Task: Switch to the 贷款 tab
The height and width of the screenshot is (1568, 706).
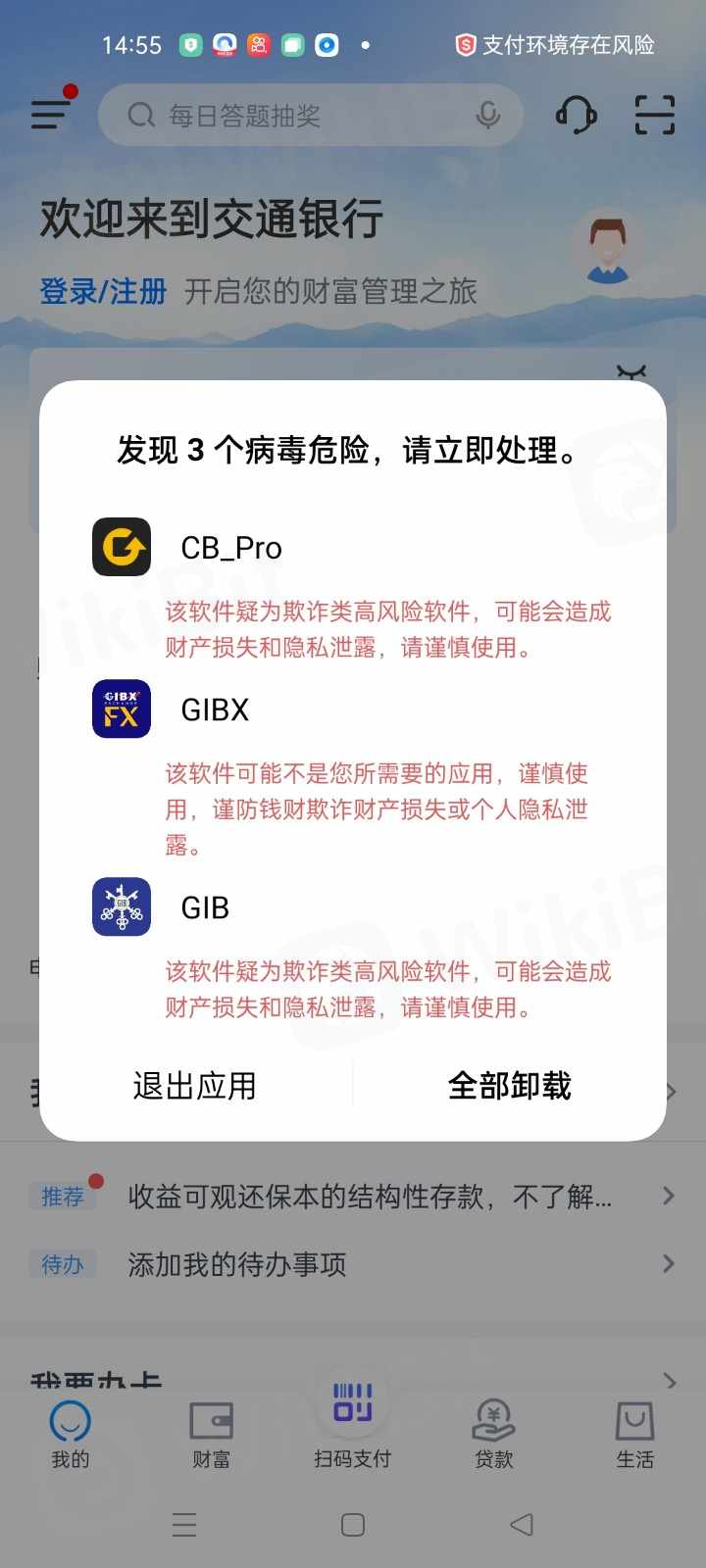Action: pos(494,1434)
